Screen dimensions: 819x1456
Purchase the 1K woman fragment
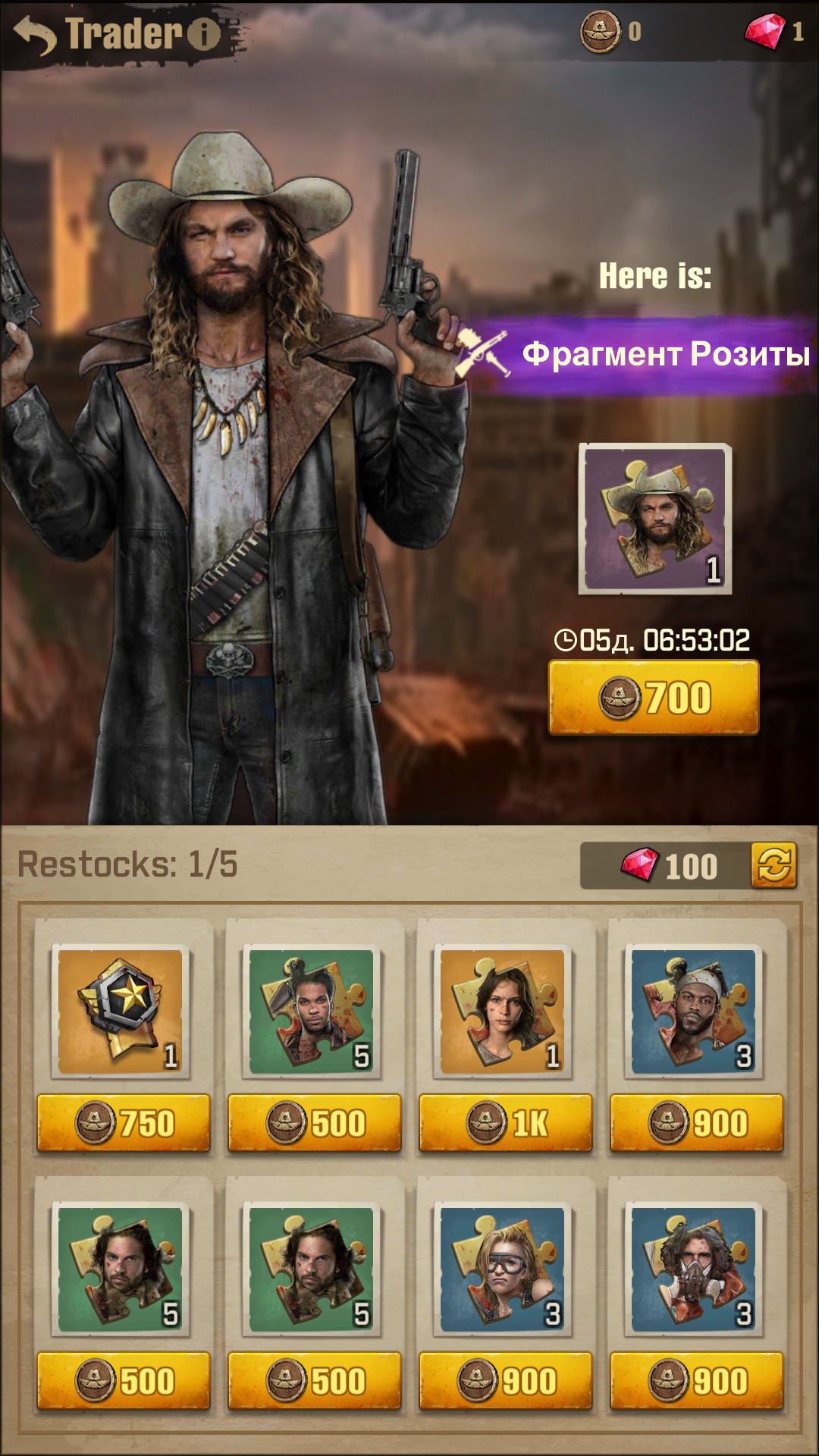point(506,1123)
